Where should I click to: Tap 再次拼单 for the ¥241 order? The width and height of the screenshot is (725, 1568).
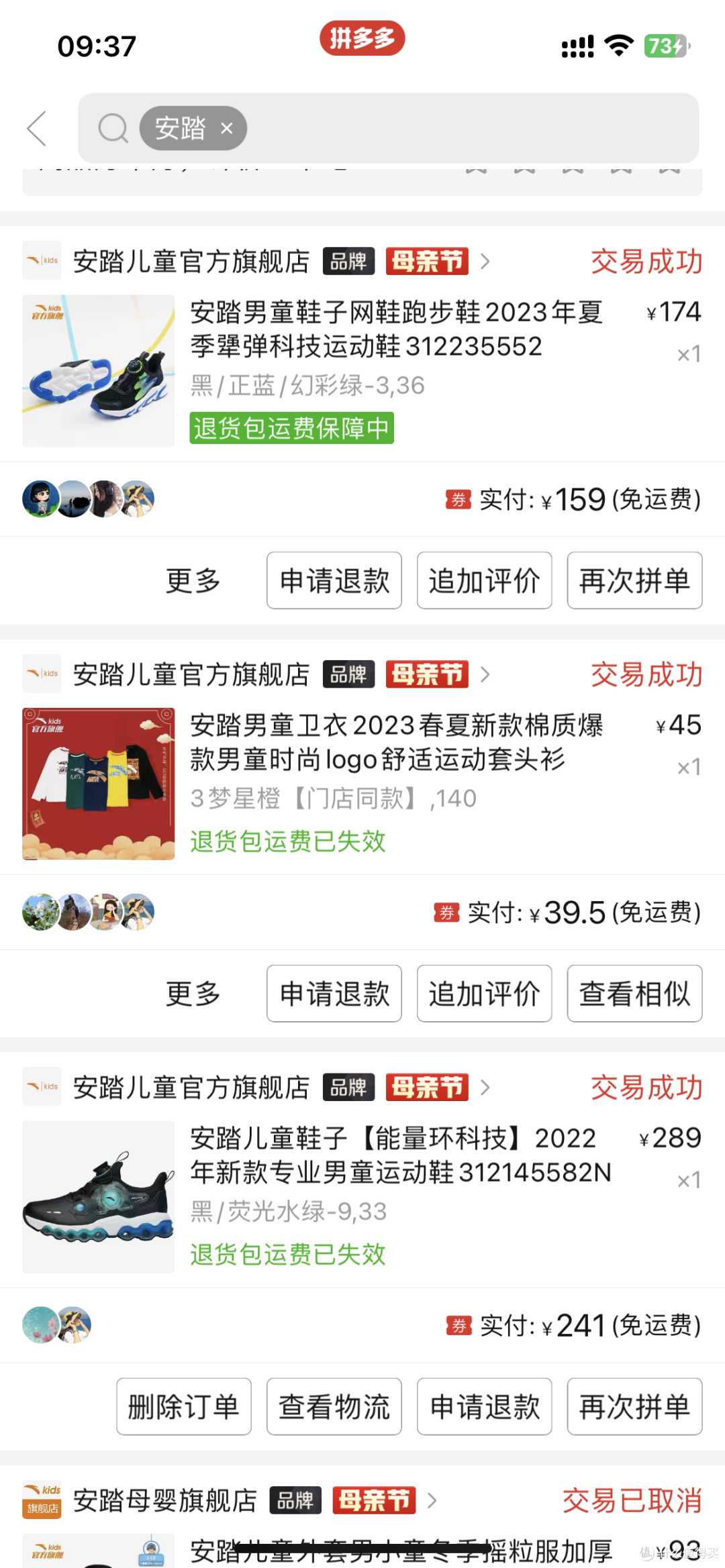(x=635, y=1407)
